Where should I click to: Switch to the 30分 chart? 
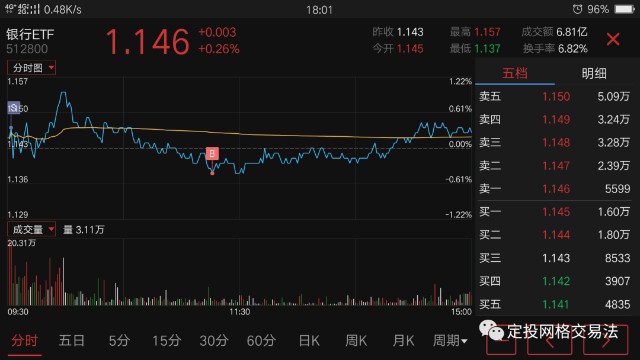point(214,340)
